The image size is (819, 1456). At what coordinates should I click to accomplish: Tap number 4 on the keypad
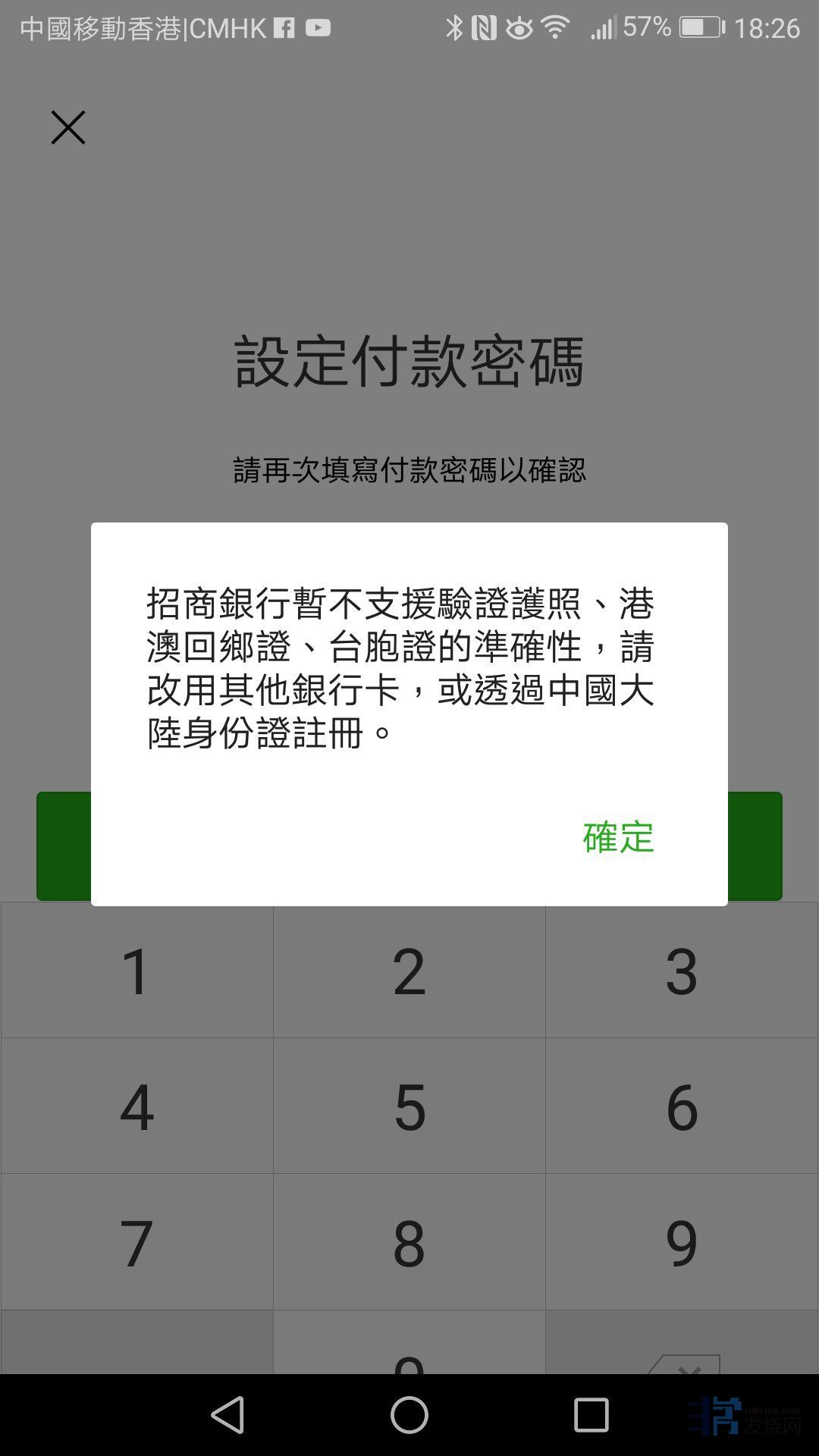click(136, 1106)
